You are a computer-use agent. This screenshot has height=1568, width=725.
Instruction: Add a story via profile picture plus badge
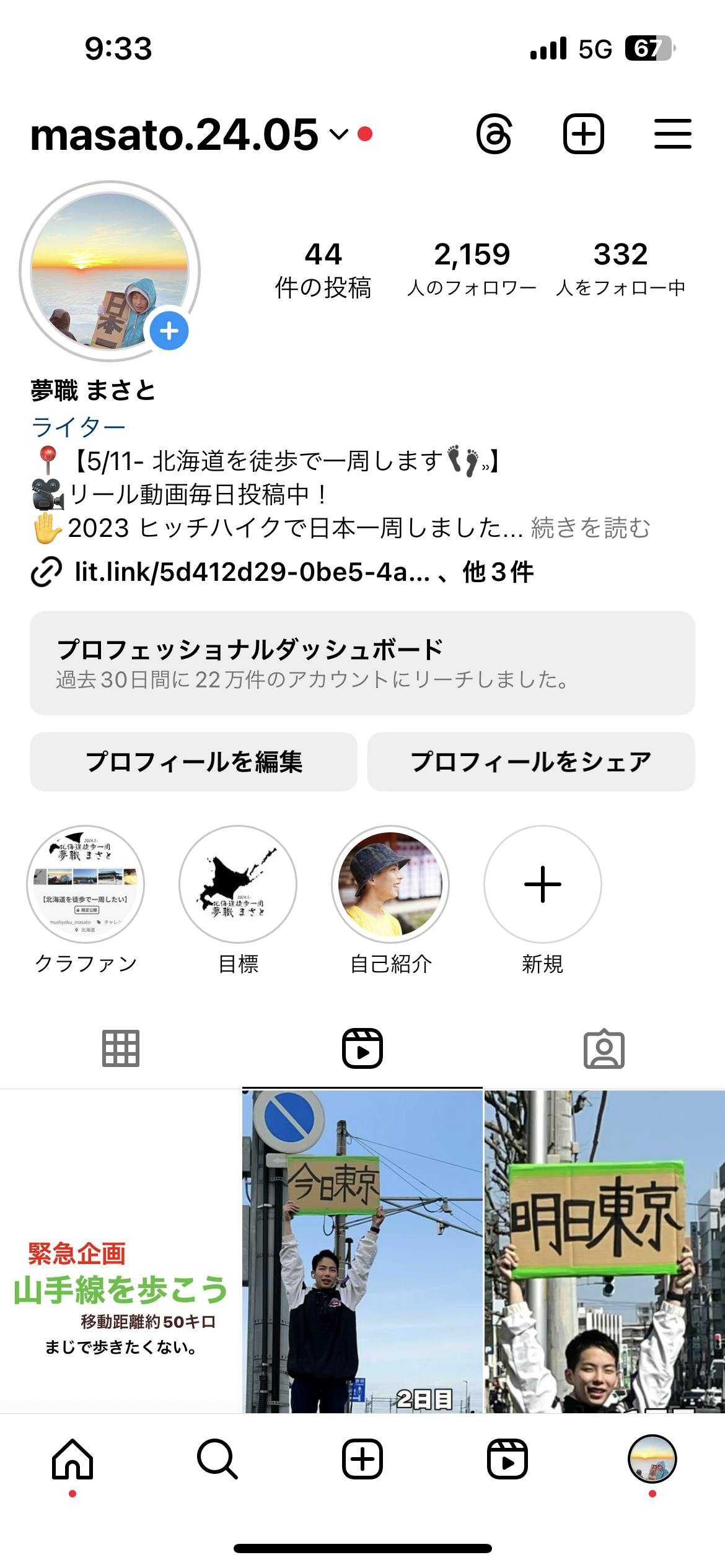[x=169, y=331]
